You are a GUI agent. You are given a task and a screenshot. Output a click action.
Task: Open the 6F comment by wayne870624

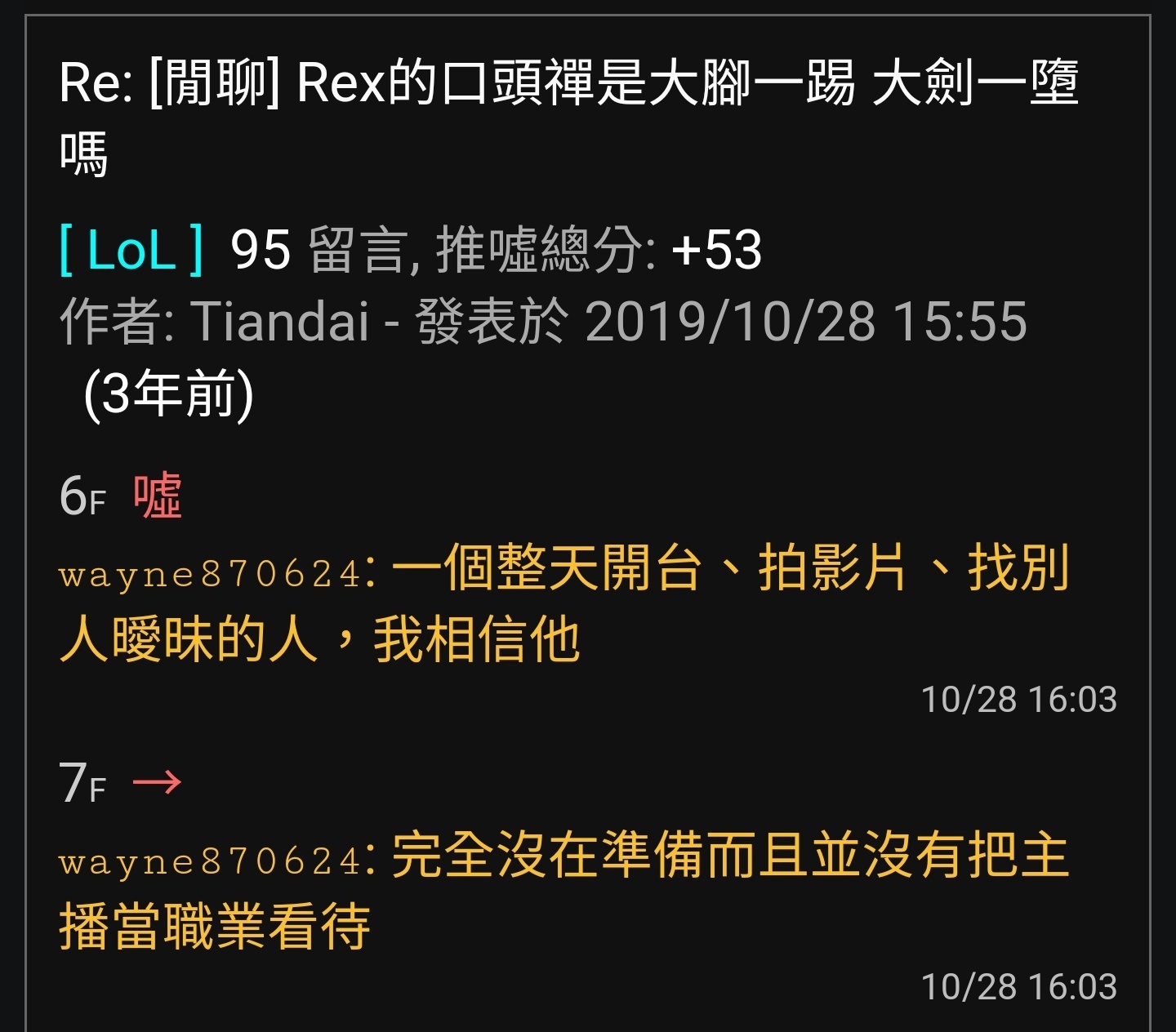563,603
